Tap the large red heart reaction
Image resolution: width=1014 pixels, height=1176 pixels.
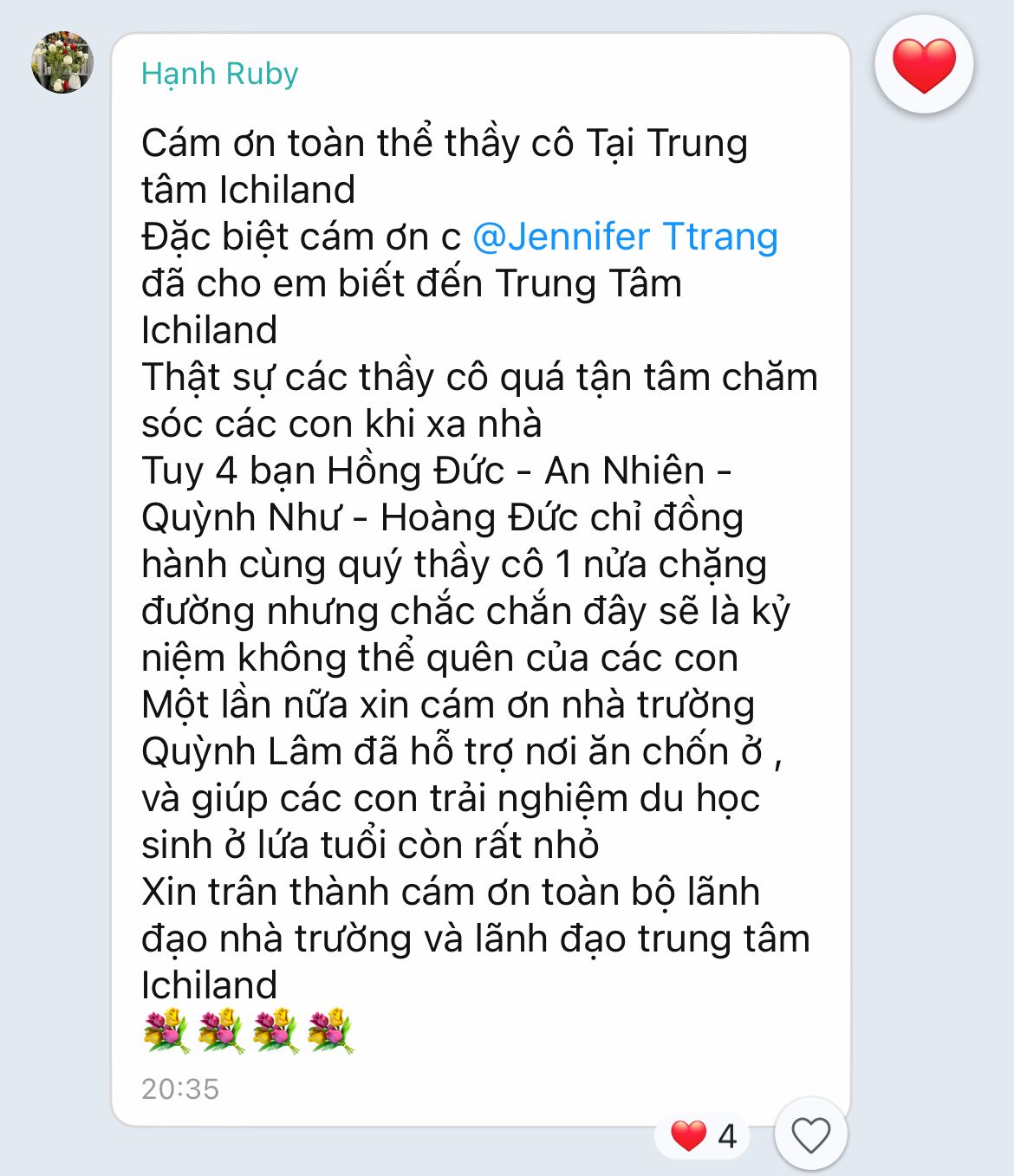tap(924, 65)
